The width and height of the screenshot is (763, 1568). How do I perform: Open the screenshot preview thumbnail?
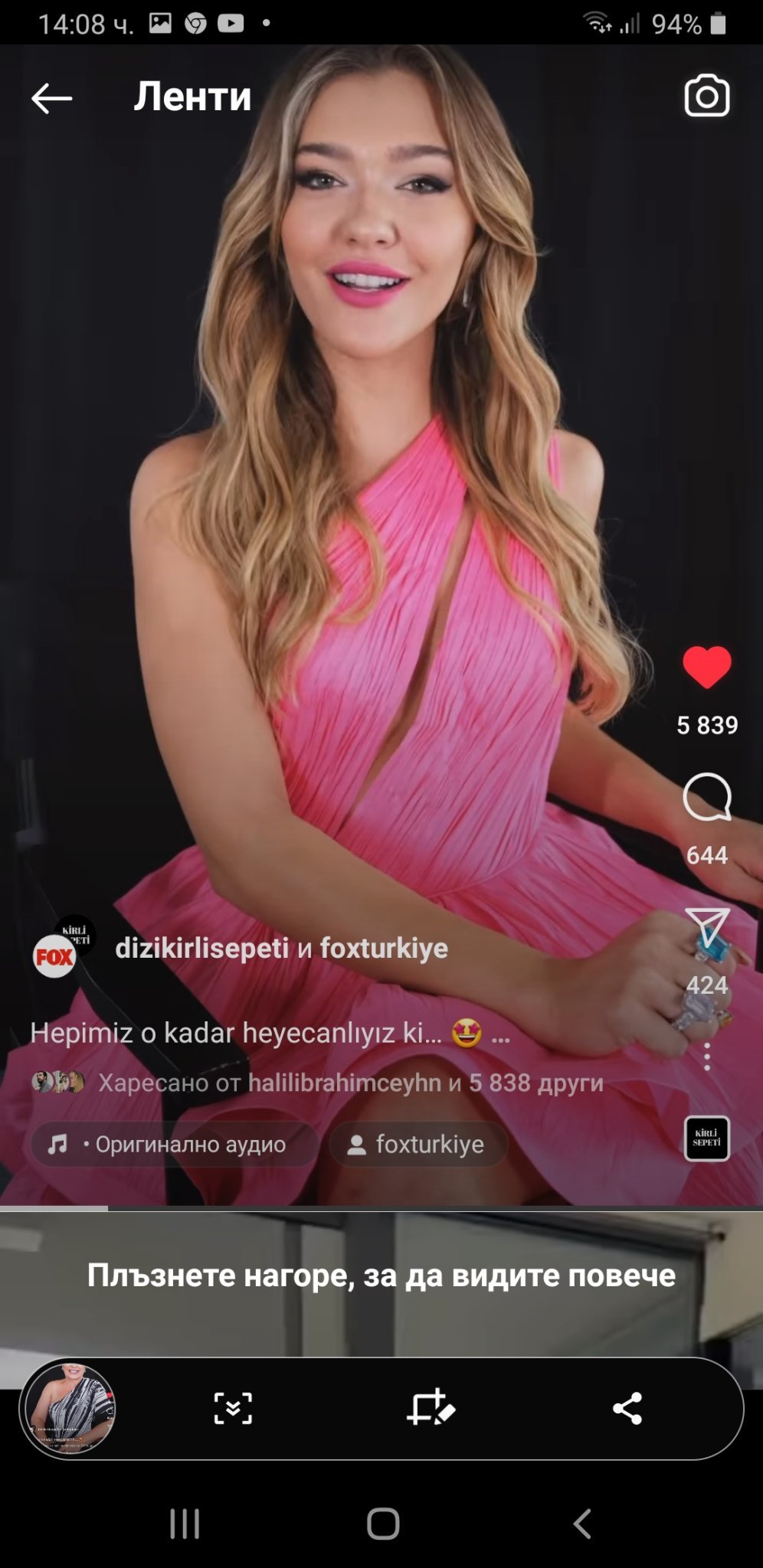pyautogui.click(x=70, y=1407)
